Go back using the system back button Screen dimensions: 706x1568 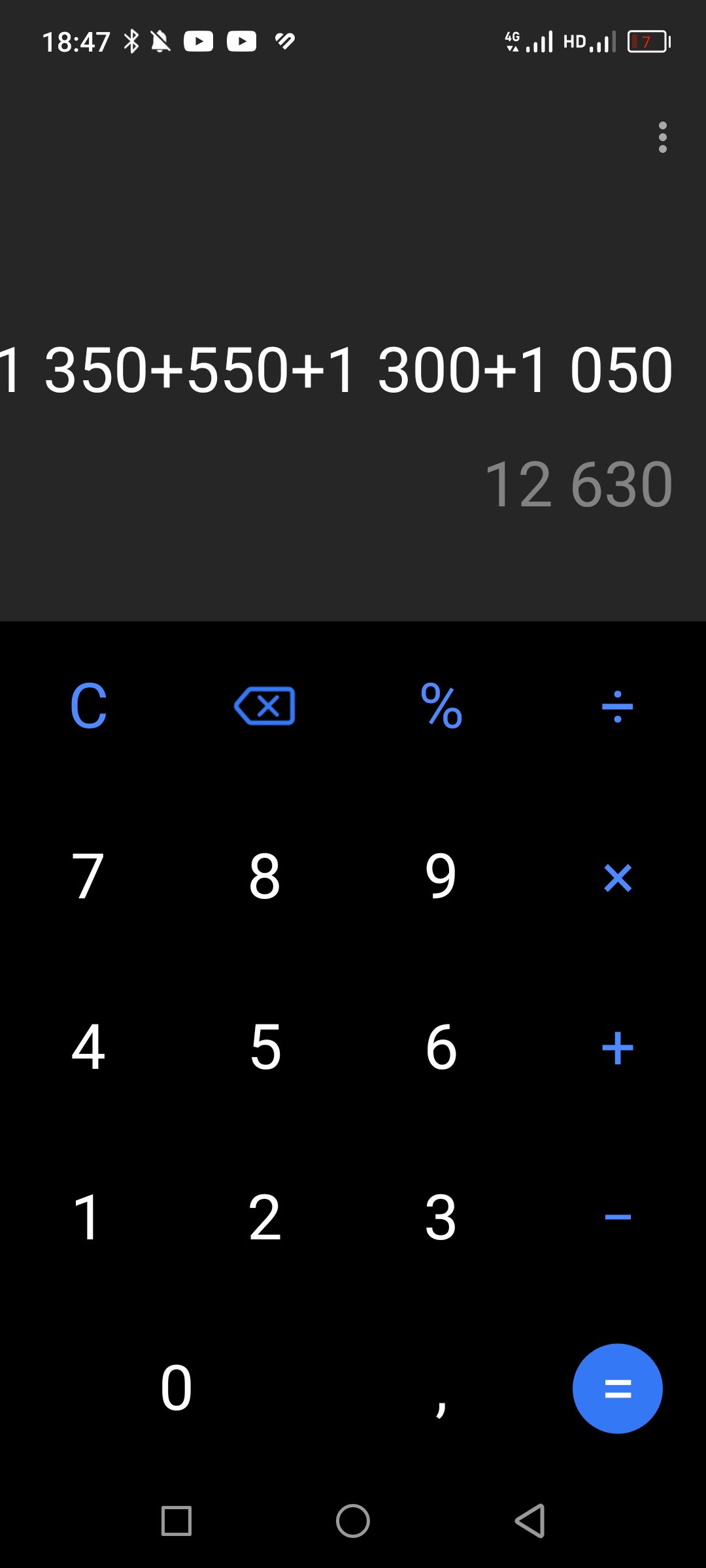530,1521
